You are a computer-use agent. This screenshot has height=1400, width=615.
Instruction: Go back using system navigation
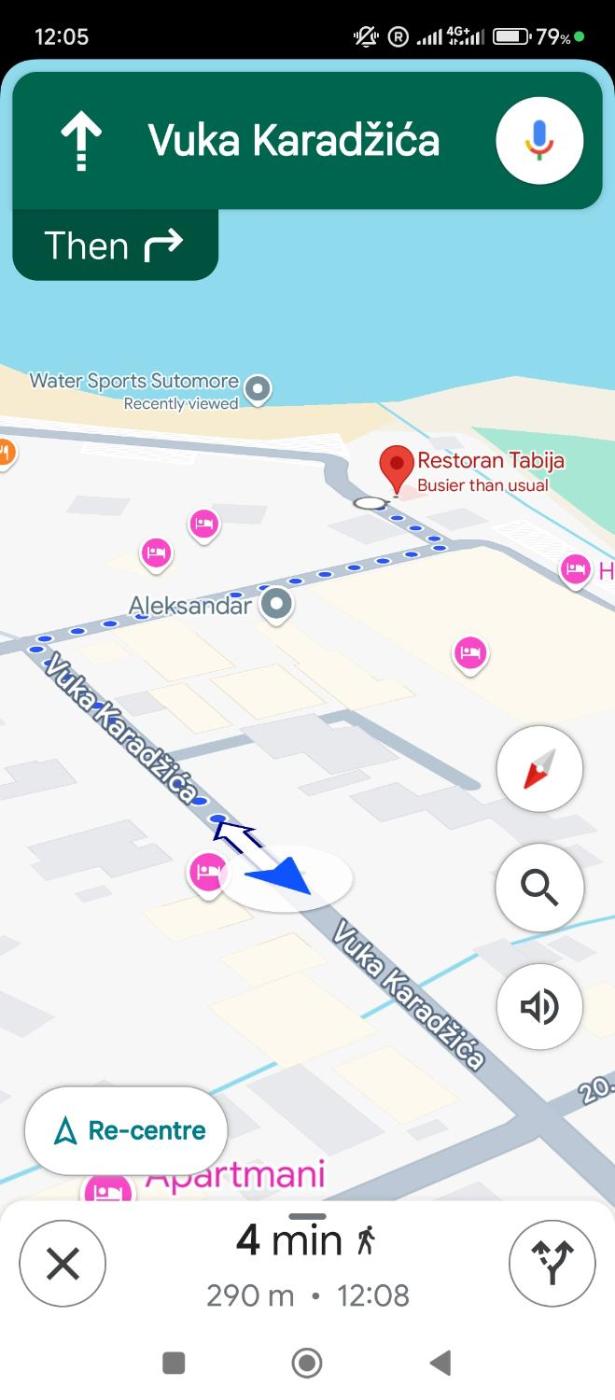pyautogui.click(x=440, y=1362)
